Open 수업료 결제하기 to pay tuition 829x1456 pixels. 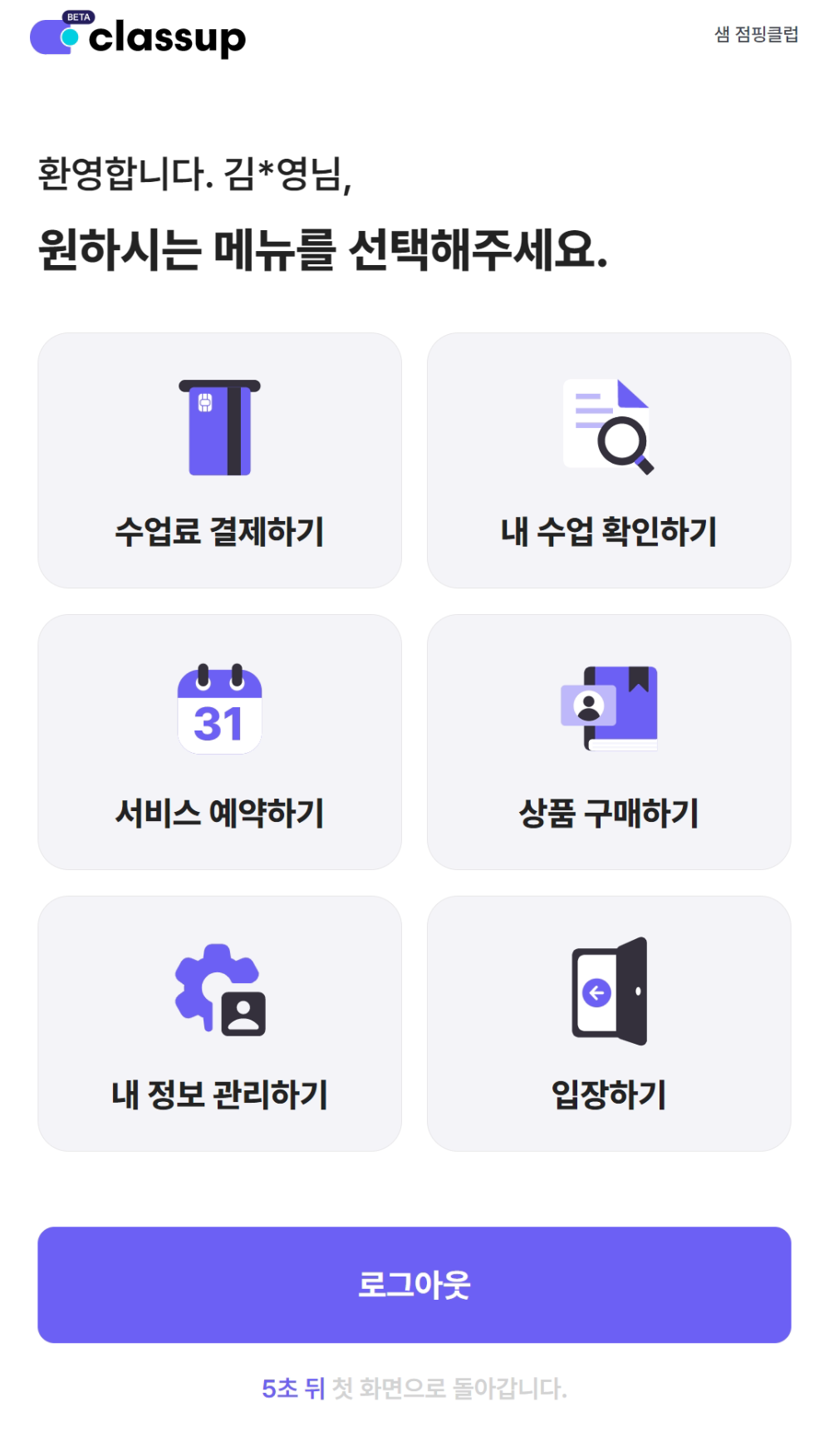click(x=219, y=460)
